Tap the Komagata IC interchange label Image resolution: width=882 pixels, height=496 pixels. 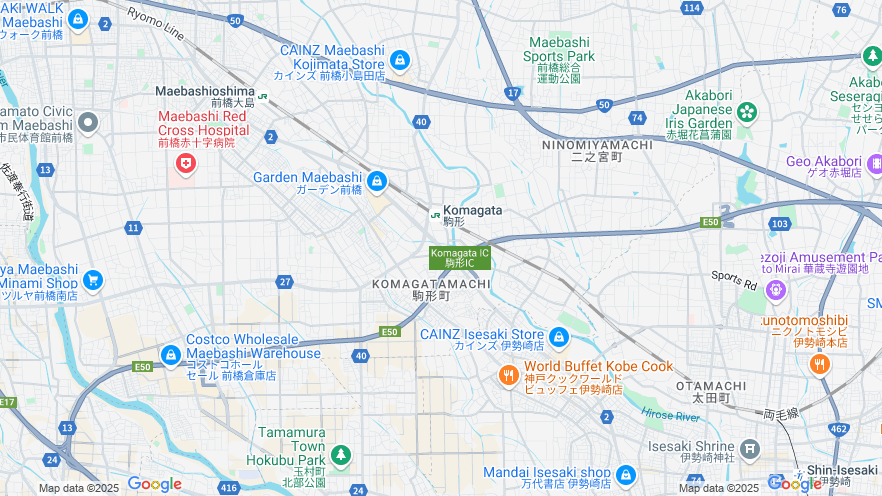pos(460,258)
